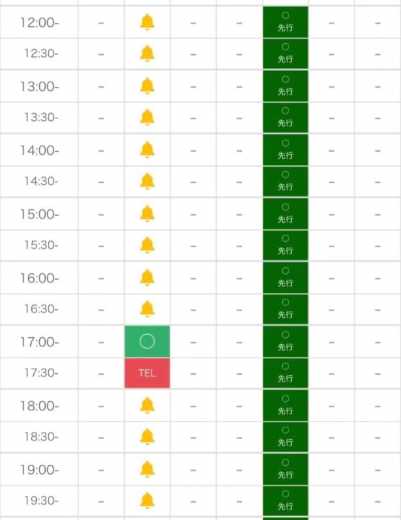
Task: Enable notification bell for 14:30
Action: (x=147, y=182)
